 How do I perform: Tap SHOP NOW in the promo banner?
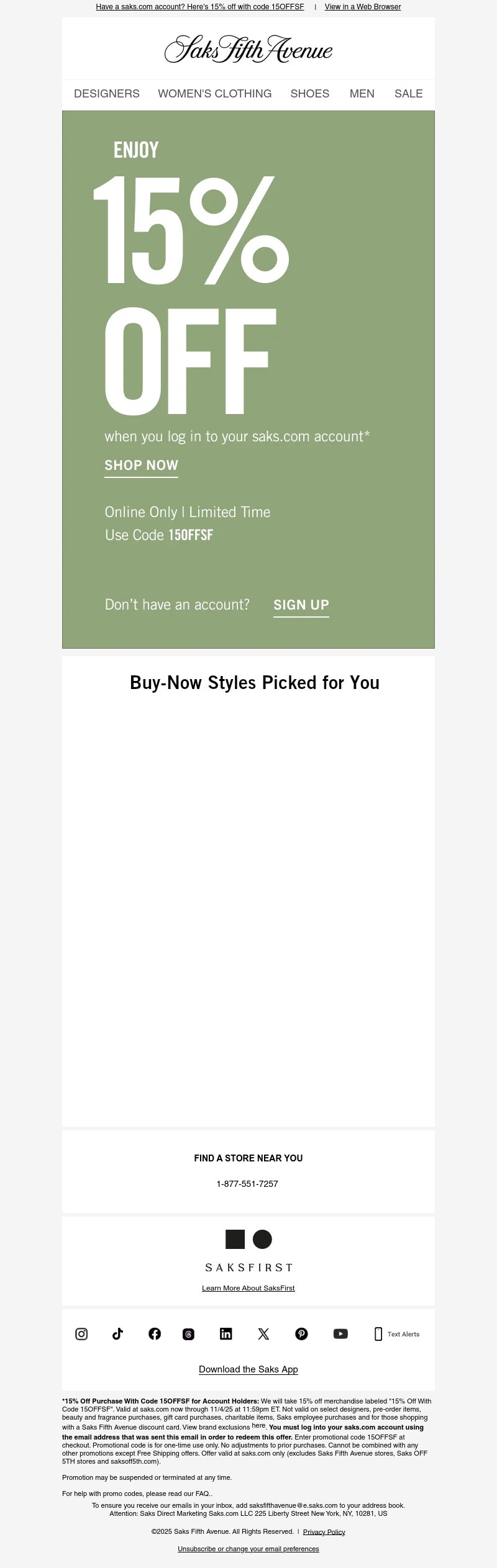pyautogui.click(x=141, y=466)
